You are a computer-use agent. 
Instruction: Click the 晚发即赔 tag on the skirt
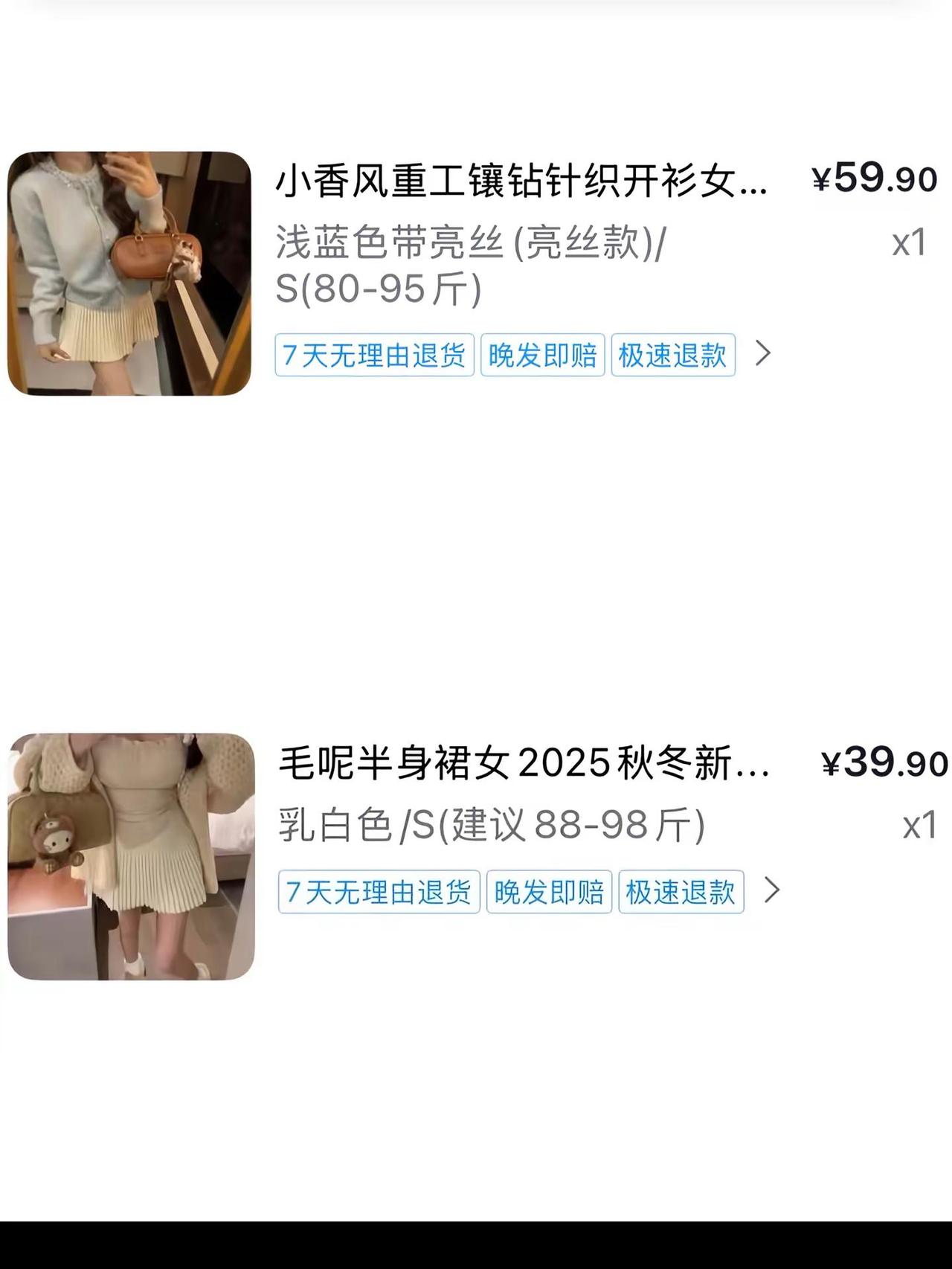[549, 892]
